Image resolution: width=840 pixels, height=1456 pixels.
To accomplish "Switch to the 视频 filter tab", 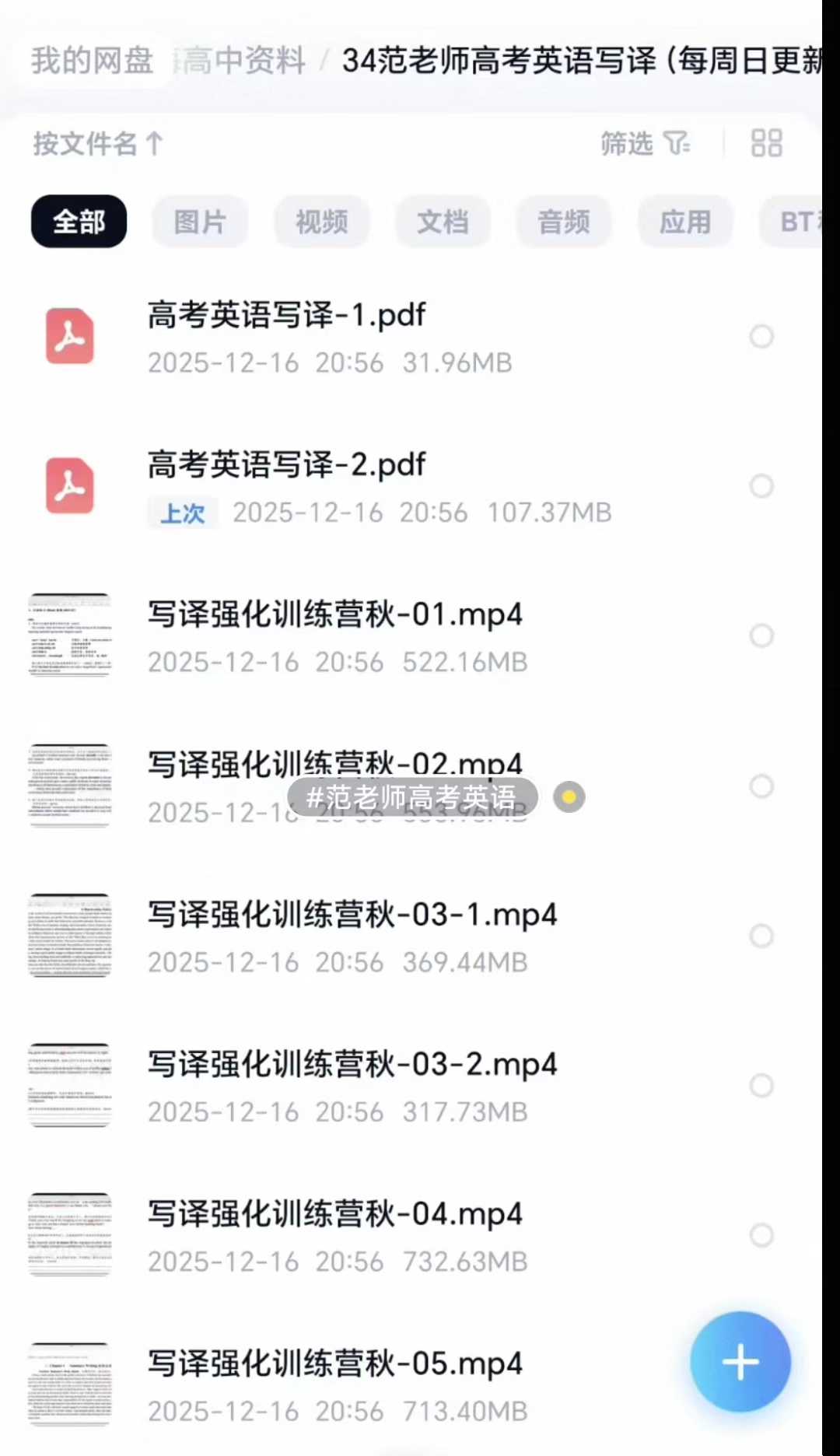I will (321, 222).
